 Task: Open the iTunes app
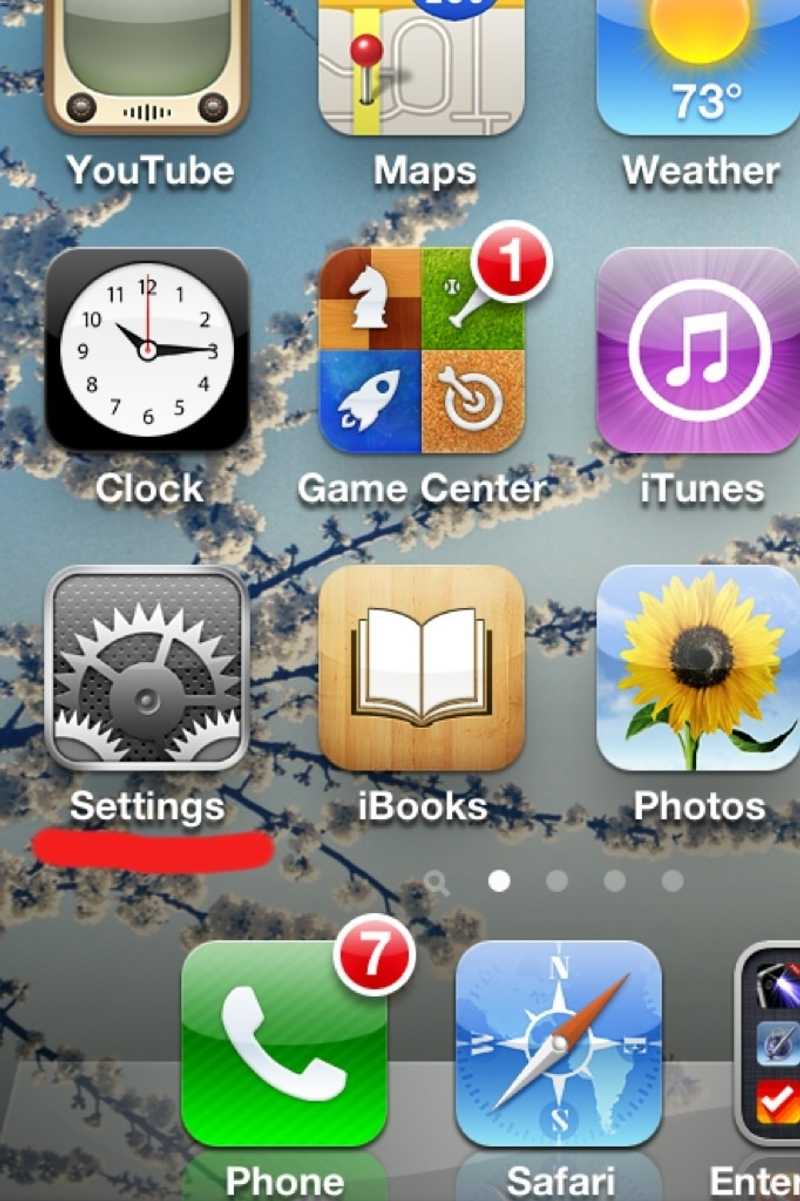click(698, 350)
